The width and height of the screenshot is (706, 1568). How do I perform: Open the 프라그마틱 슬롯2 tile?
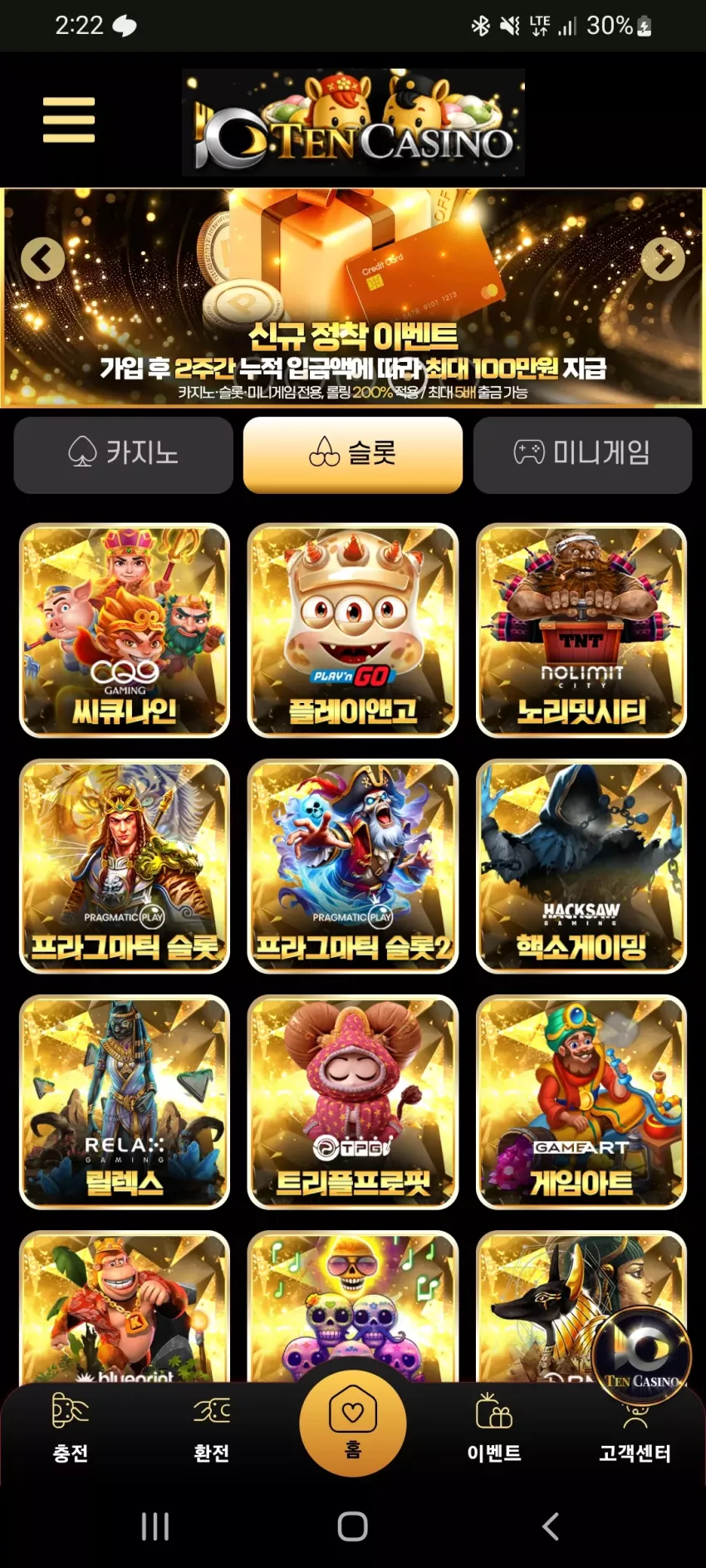tap(353, 866)
